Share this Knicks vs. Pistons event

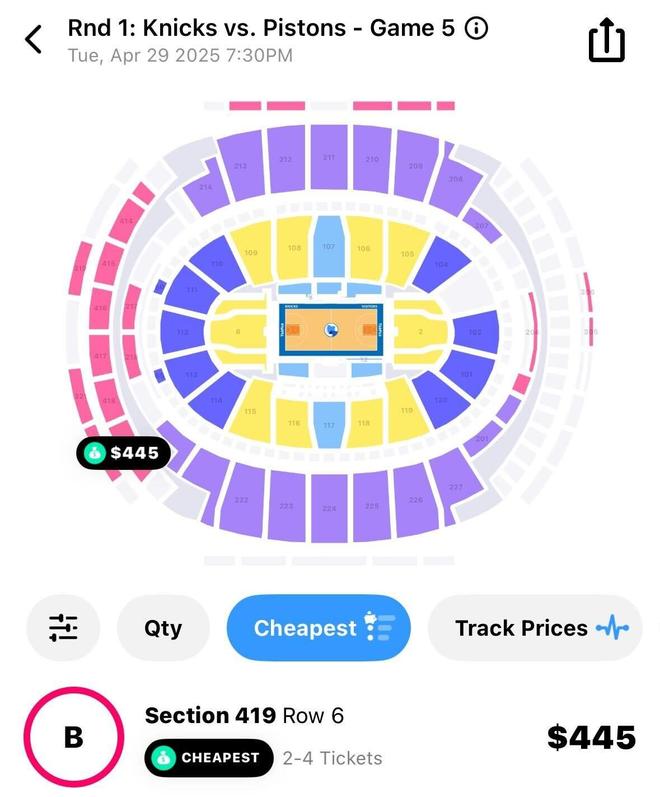pos(606,40)
